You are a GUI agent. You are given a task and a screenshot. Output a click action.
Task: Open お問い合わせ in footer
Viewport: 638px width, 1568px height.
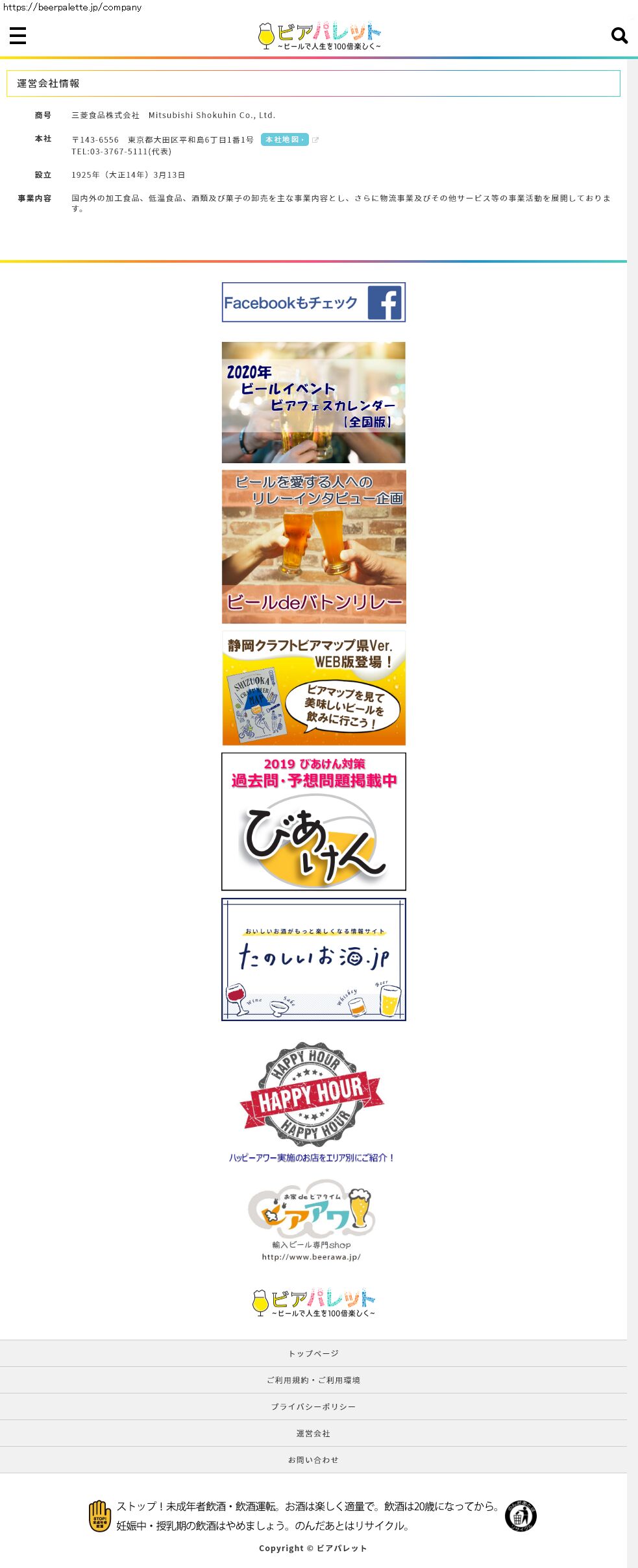[x=313, y=1460]
